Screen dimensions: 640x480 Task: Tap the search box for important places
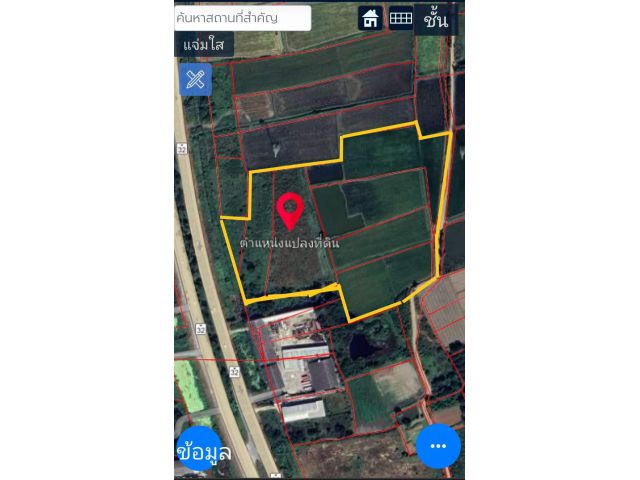(241, 18)
